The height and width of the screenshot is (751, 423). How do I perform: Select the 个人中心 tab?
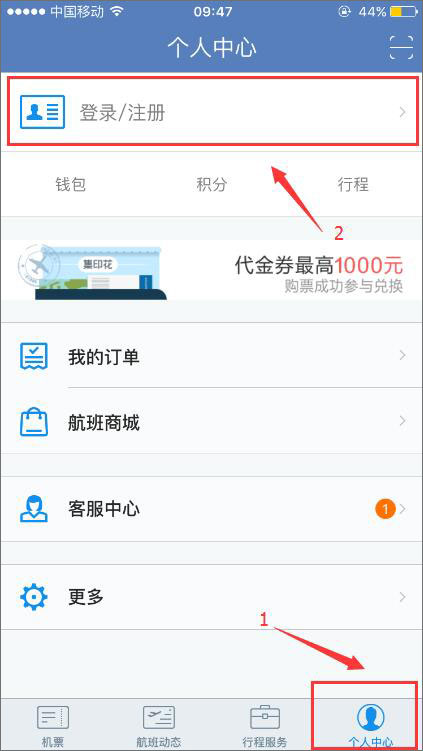(371, 725)
